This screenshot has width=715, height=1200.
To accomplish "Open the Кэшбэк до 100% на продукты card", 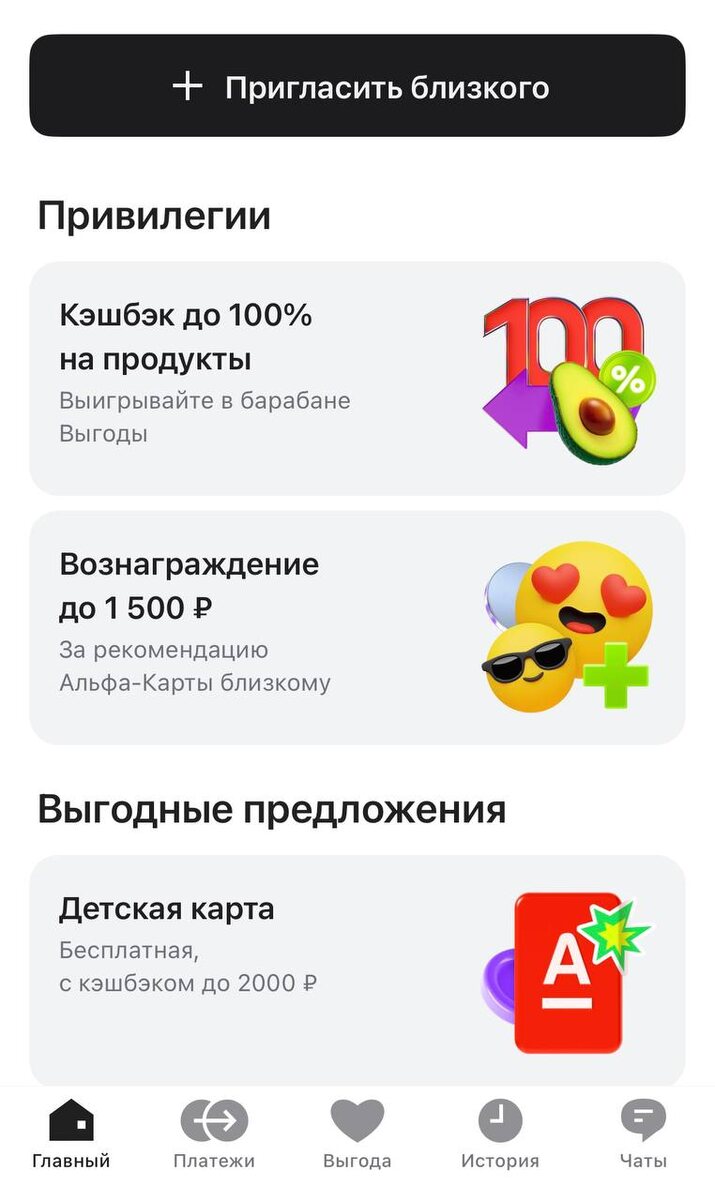I will click(x=357, y=378).
